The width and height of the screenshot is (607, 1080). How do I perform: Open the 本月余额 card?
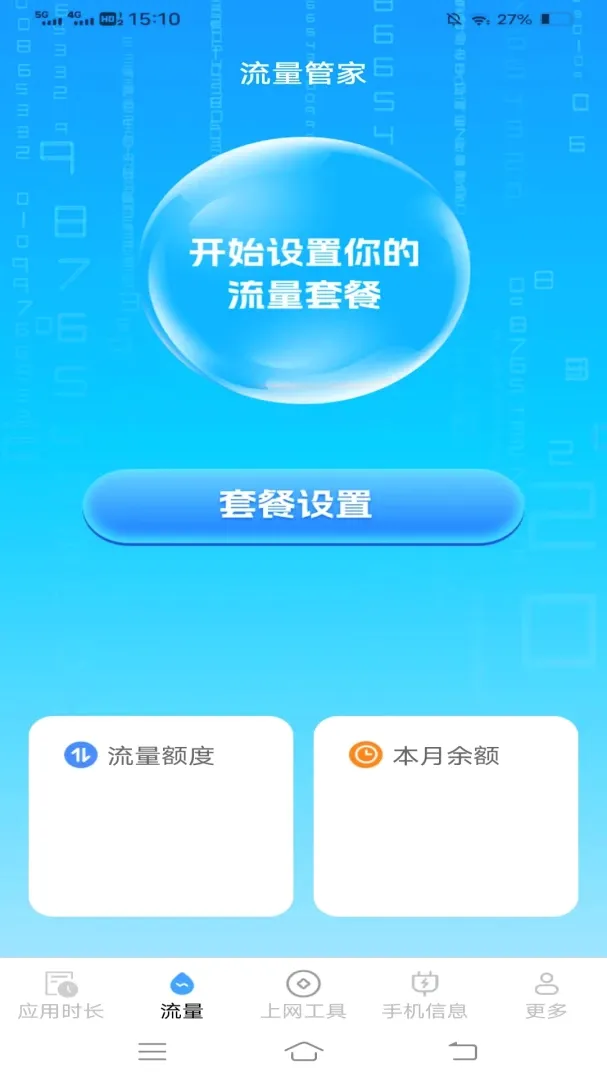pos(446,816)
